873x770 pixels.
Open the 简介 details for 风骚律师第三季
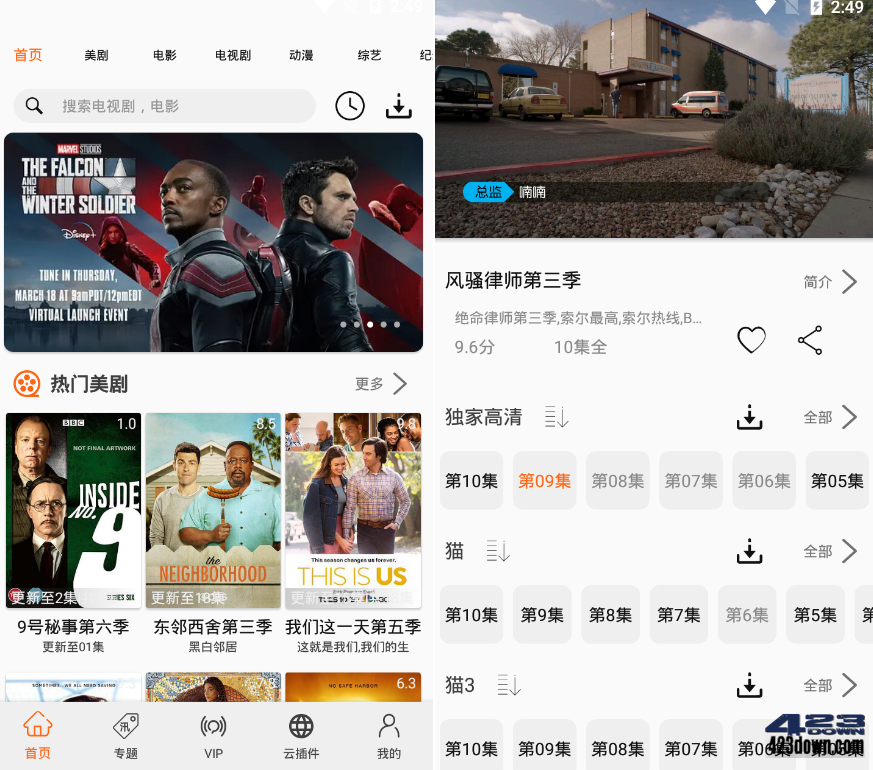tap(830, 282)
